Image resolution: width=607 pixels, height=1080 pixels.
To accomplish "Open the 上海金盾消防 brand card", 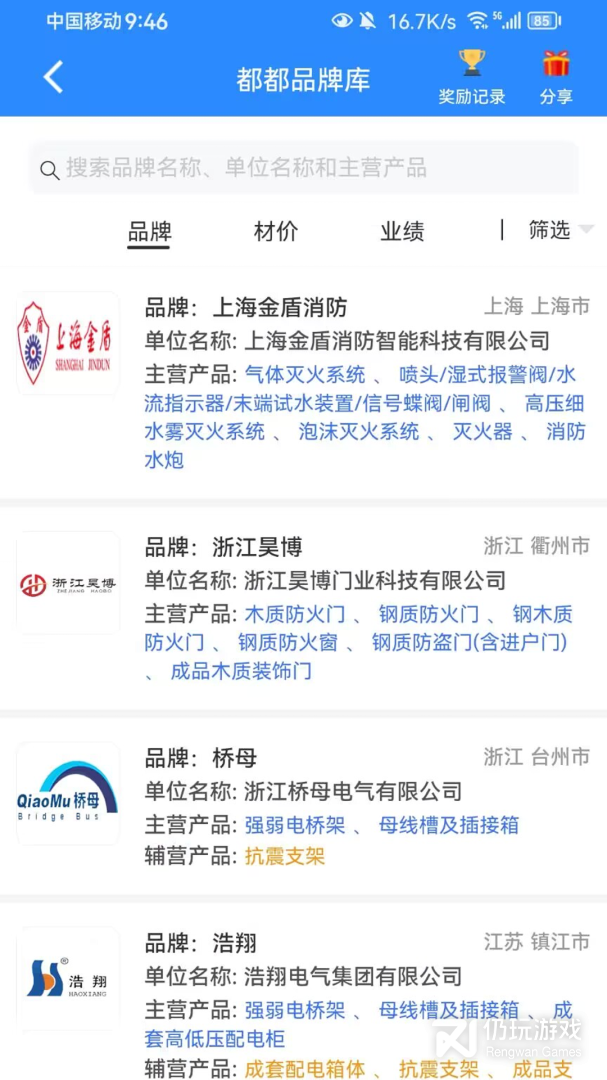I will pyautogui.click(x=303, y=382).
